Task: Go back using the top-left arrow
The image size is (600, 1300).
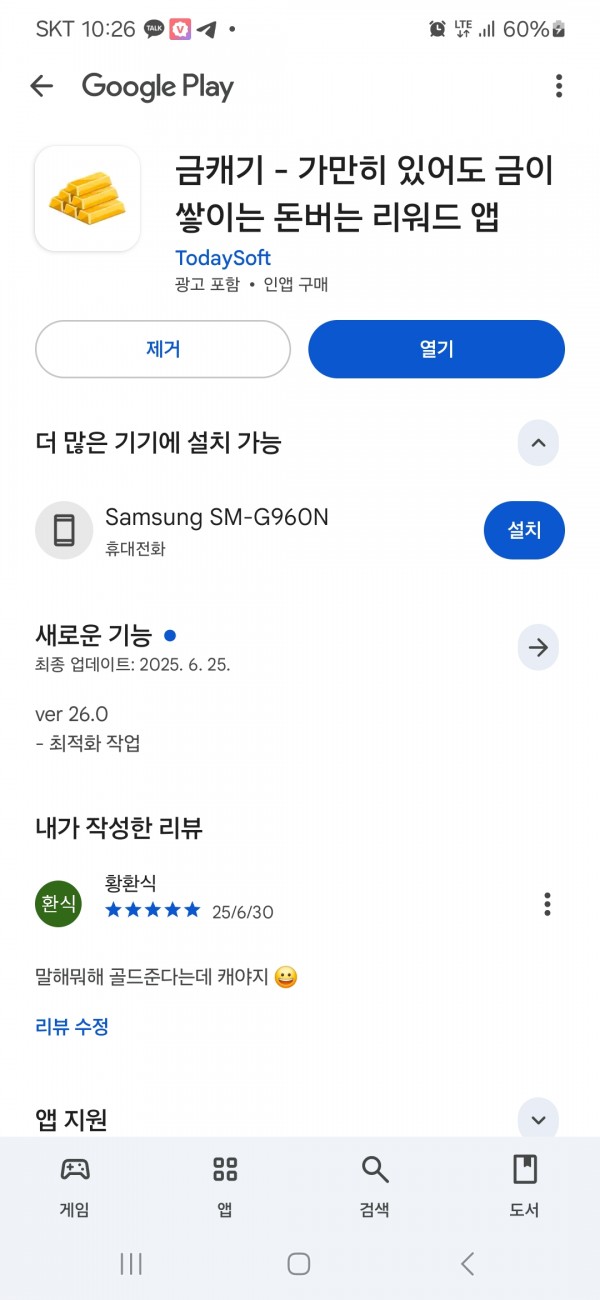Action: (41, 86)
